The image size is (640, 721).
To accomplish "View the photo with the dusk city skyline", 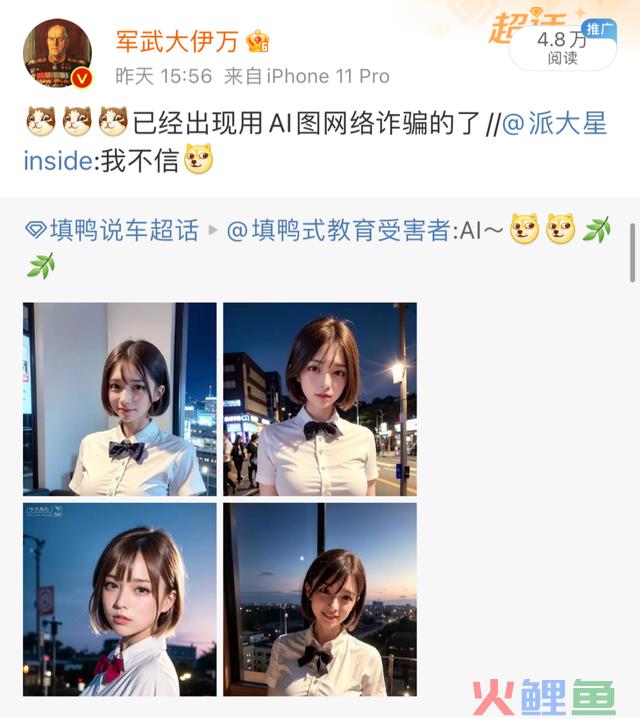I will (x=319, y=599).
